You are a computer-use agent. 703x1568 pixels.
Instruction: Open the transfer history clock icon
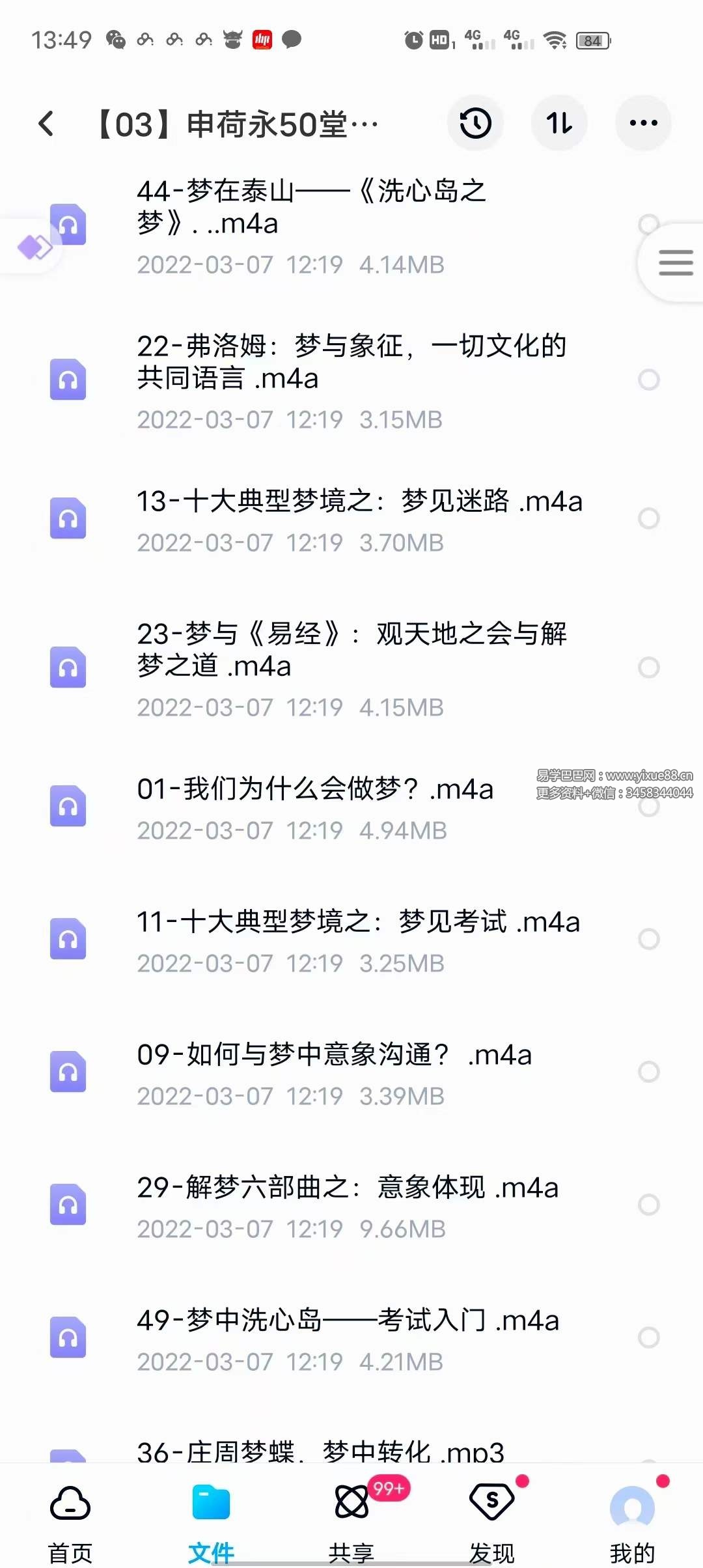click(x=475, y=123)
